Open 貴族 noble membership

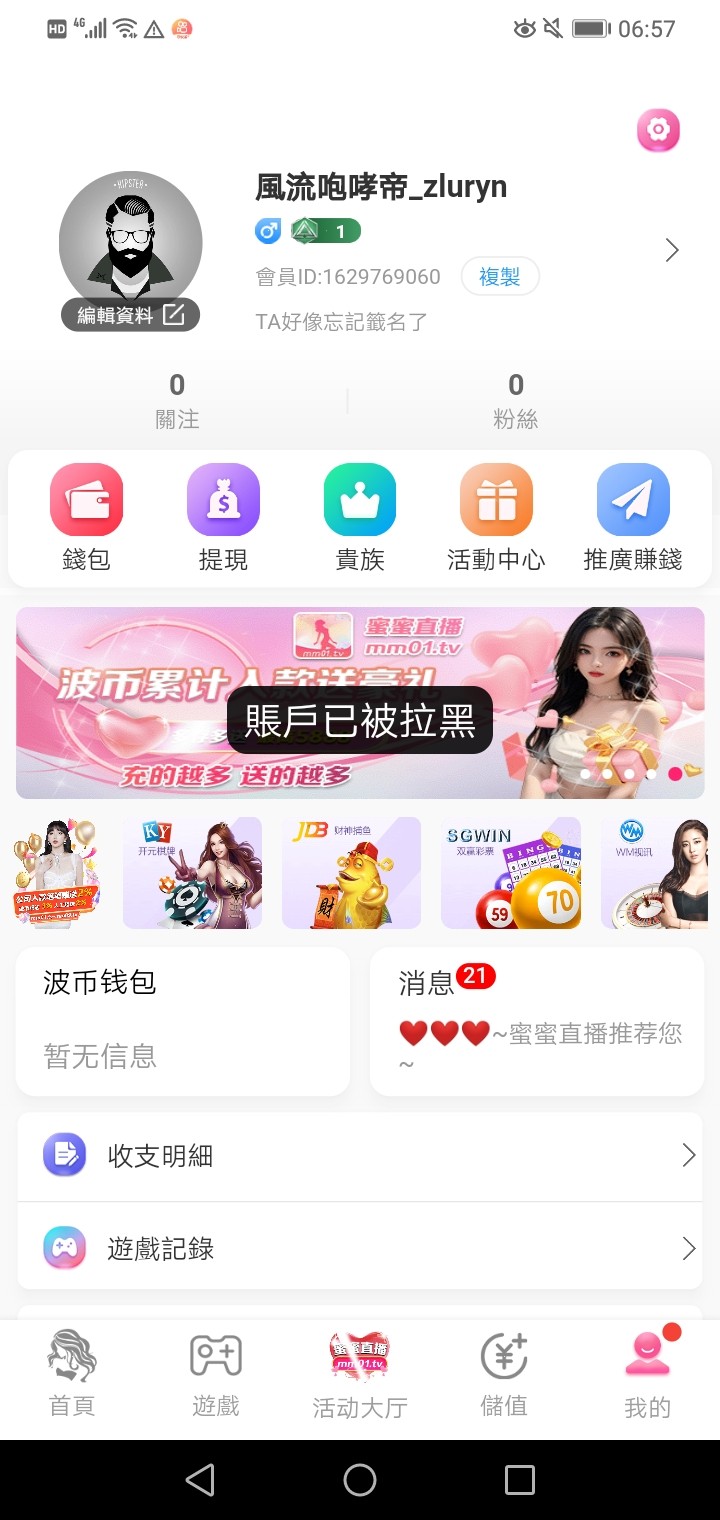point(360,517)
